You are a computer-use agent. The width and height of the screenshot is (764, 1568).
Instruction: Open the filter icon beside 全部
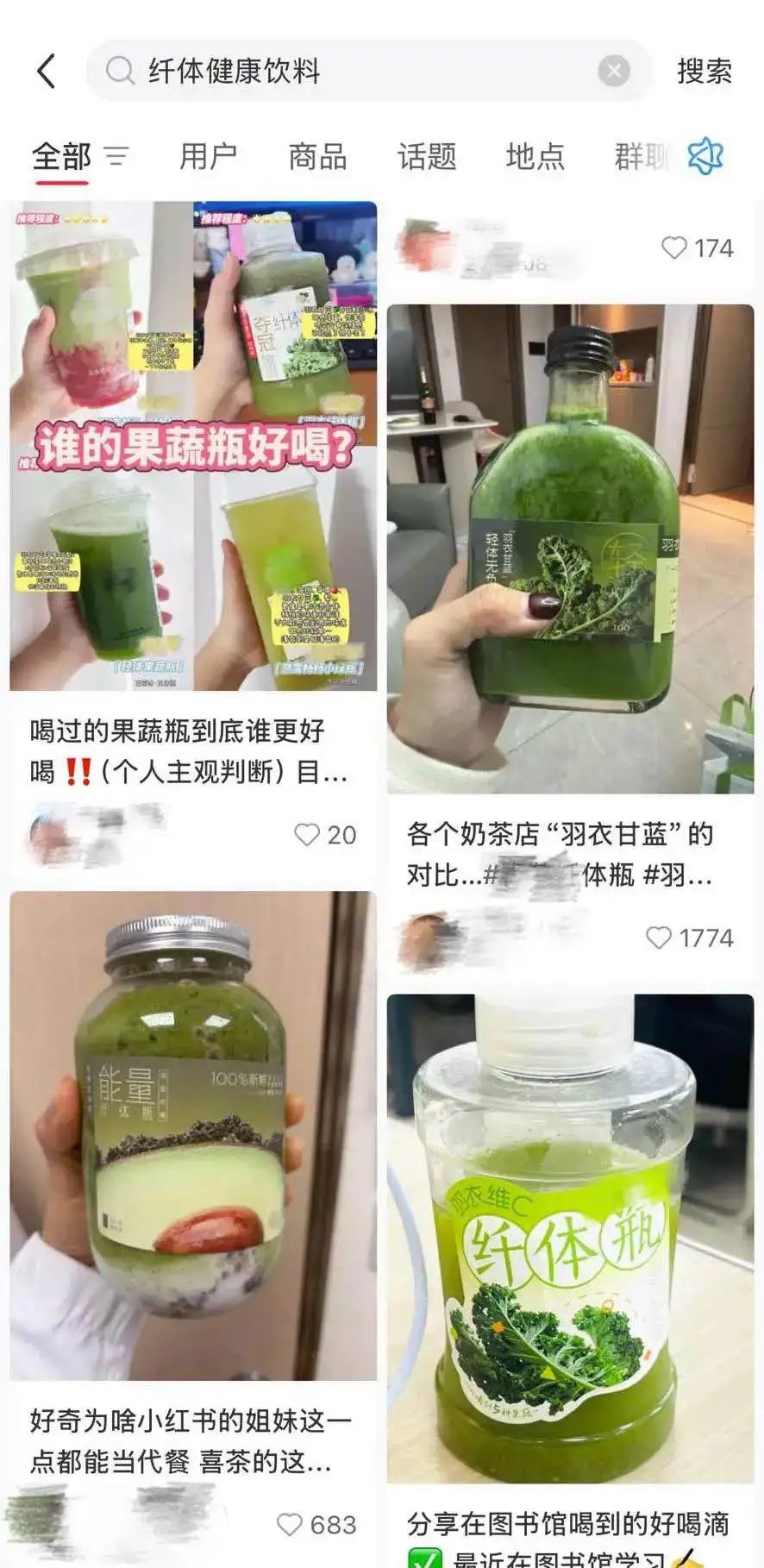tap(116, 156)
